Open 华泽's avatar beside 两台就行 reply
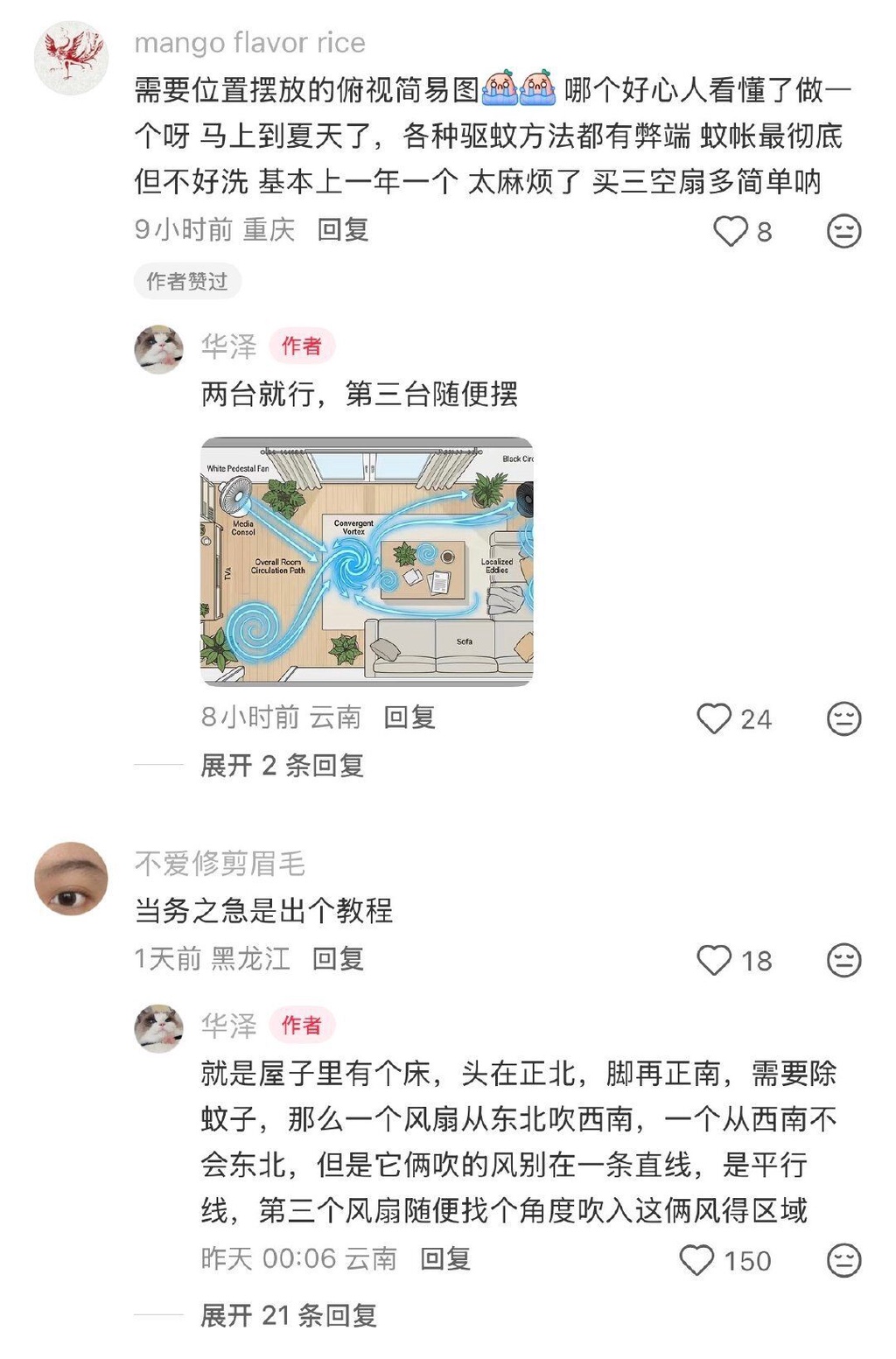The height and width of the screenshot is (1359, 896). point(158,349)
